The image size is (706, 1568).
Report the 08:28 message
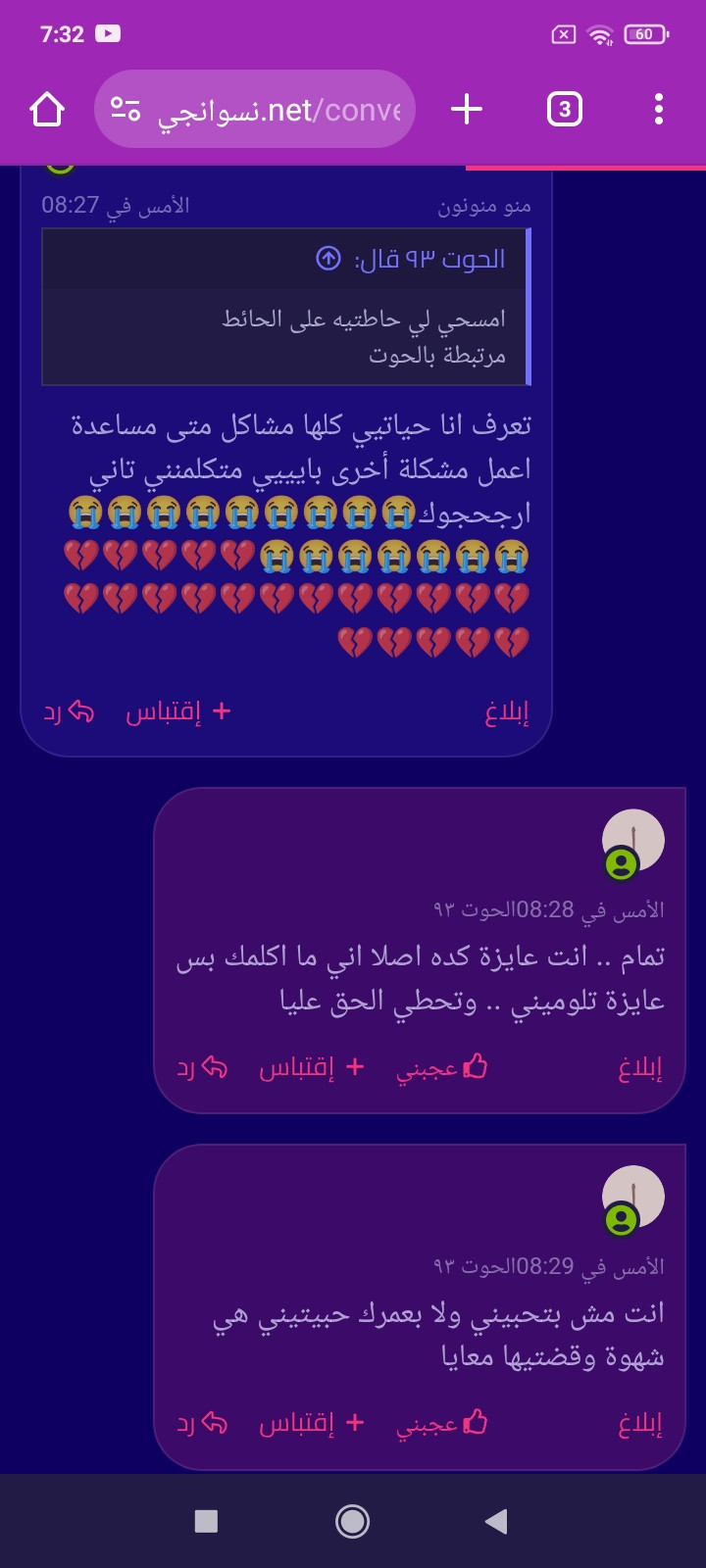pyautogui.click(x=640, y=1068)
